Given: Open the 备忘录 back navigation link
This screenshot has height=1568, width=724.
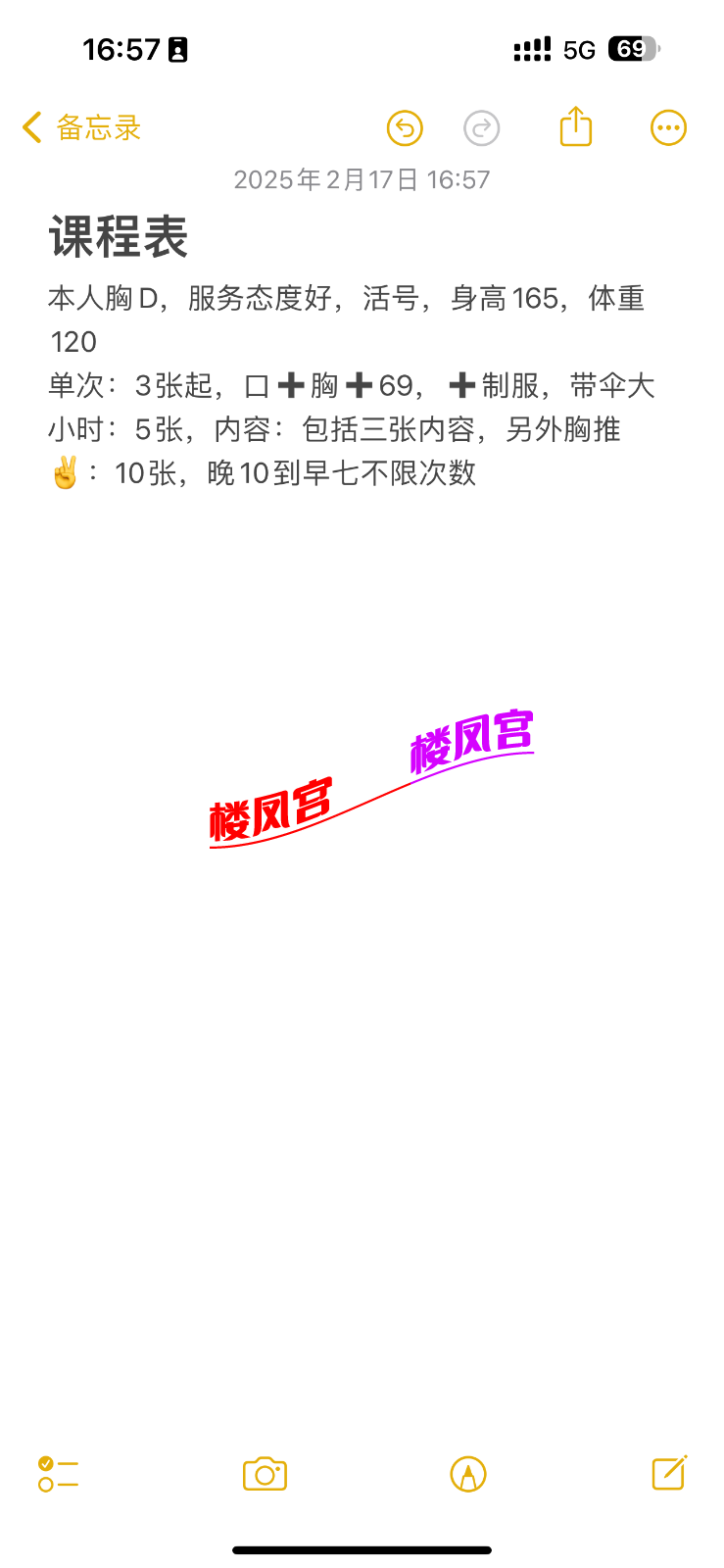Looking at the screenshot, I should 98,127.
